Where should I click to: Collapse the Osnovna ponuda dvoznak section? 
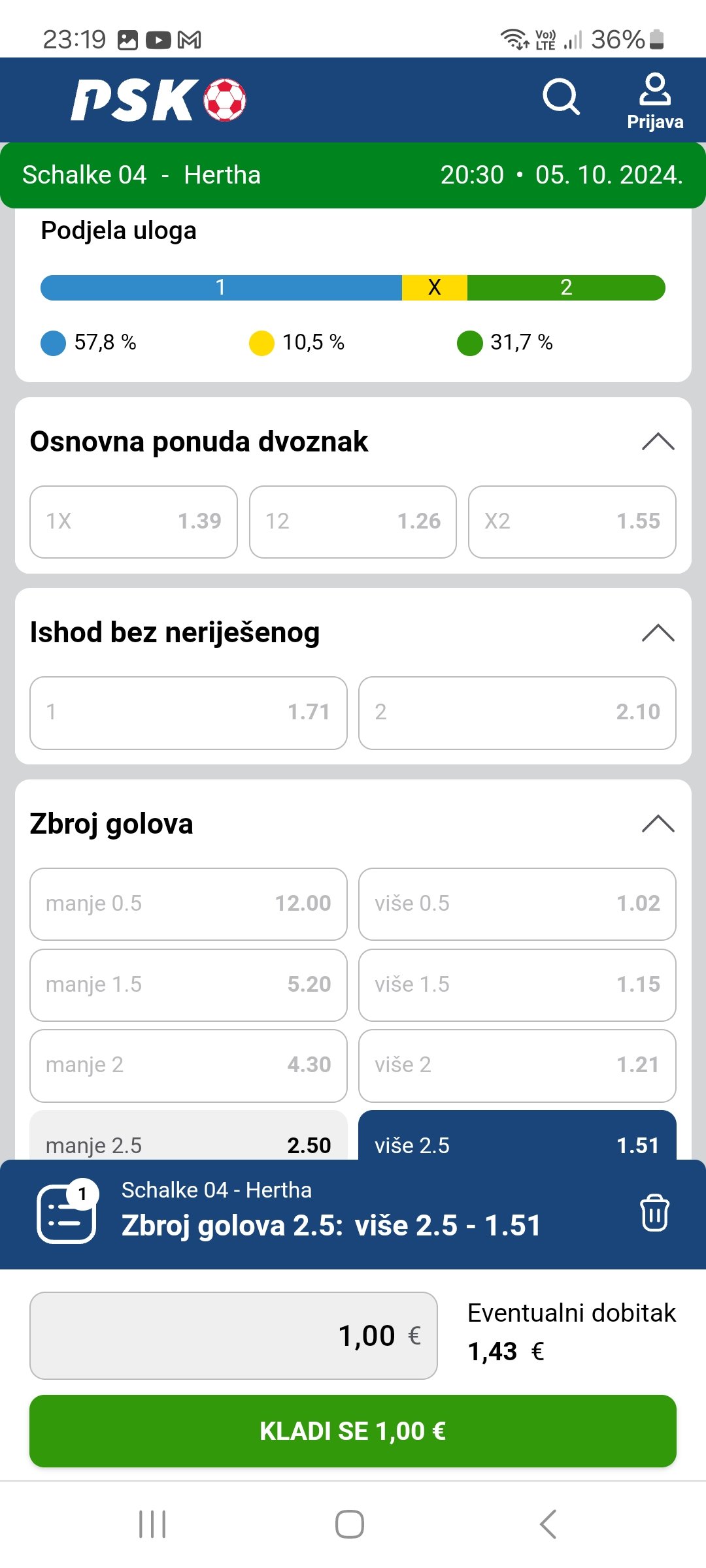pos(658,442)
